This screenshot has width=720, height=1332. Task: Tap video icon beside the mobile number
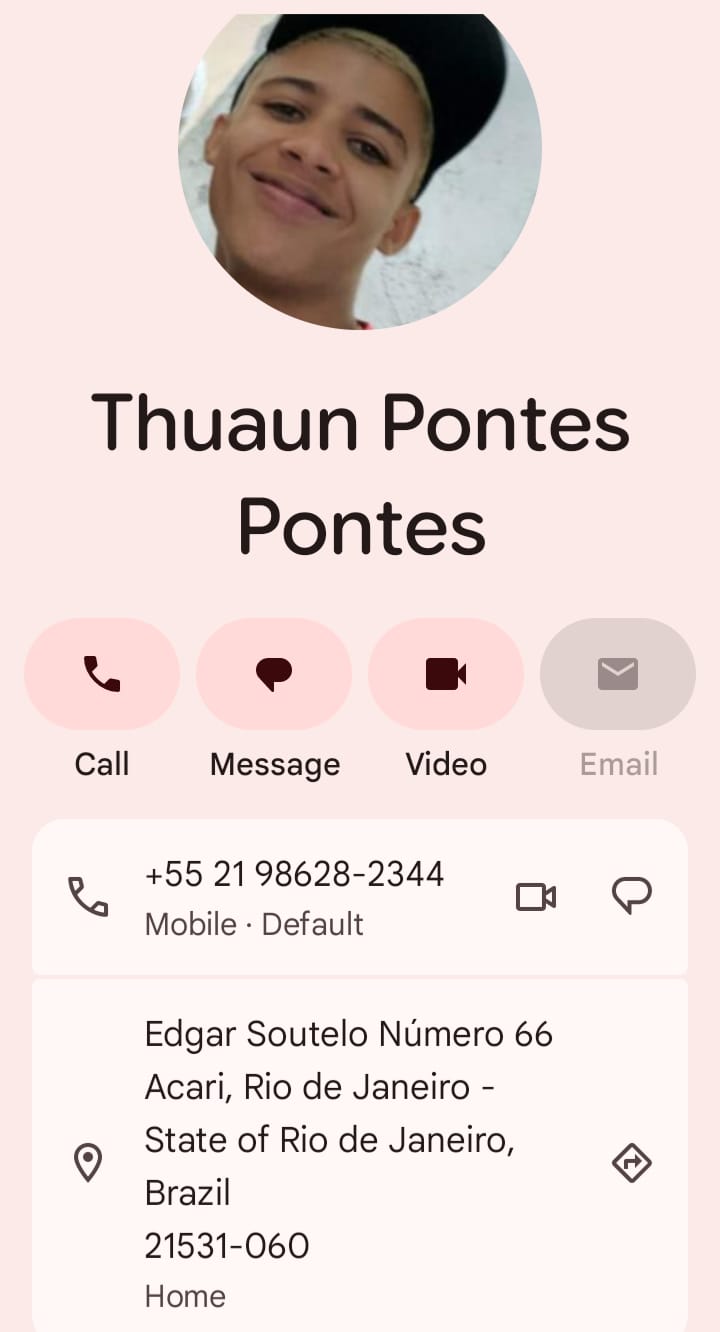536,897
